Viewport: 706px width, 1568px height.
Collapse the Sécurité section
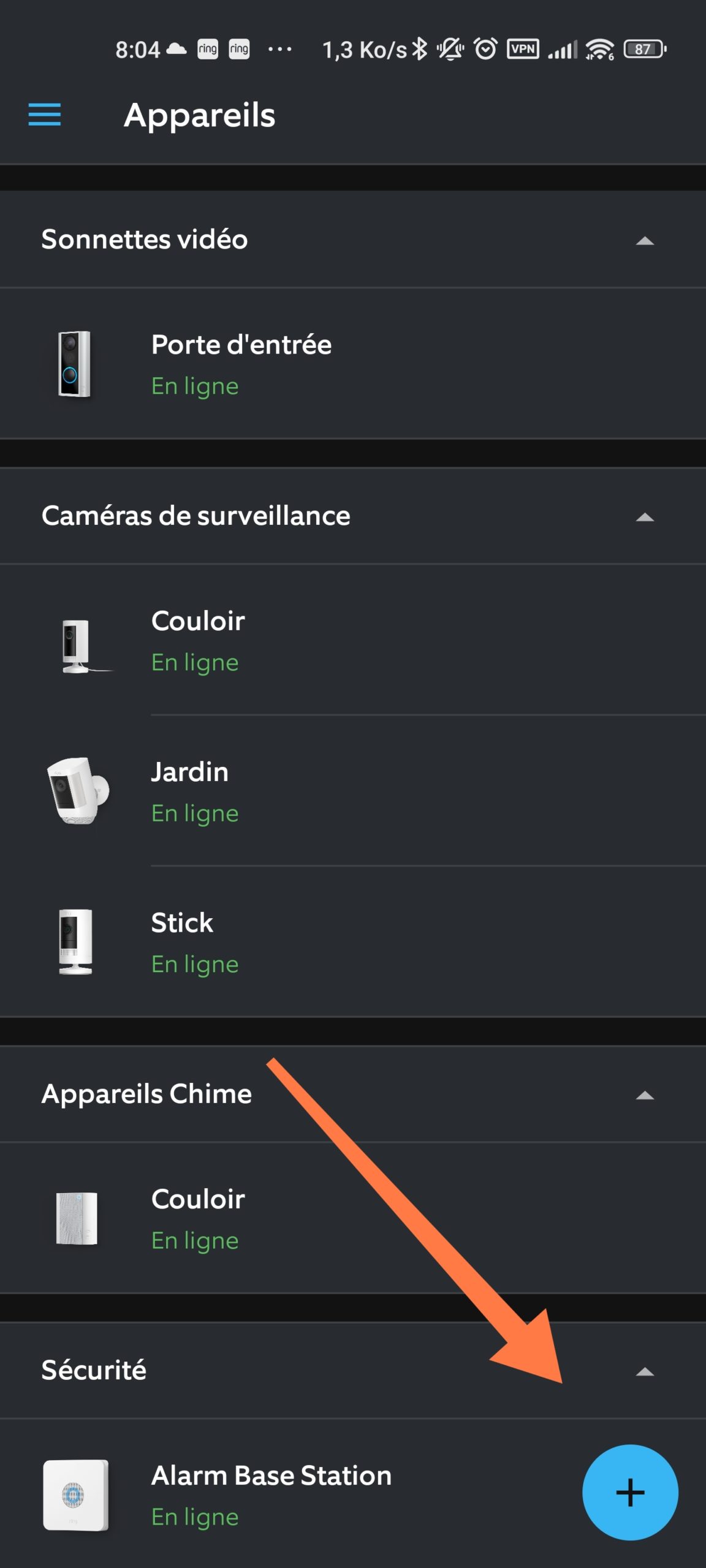[645, 1371]
